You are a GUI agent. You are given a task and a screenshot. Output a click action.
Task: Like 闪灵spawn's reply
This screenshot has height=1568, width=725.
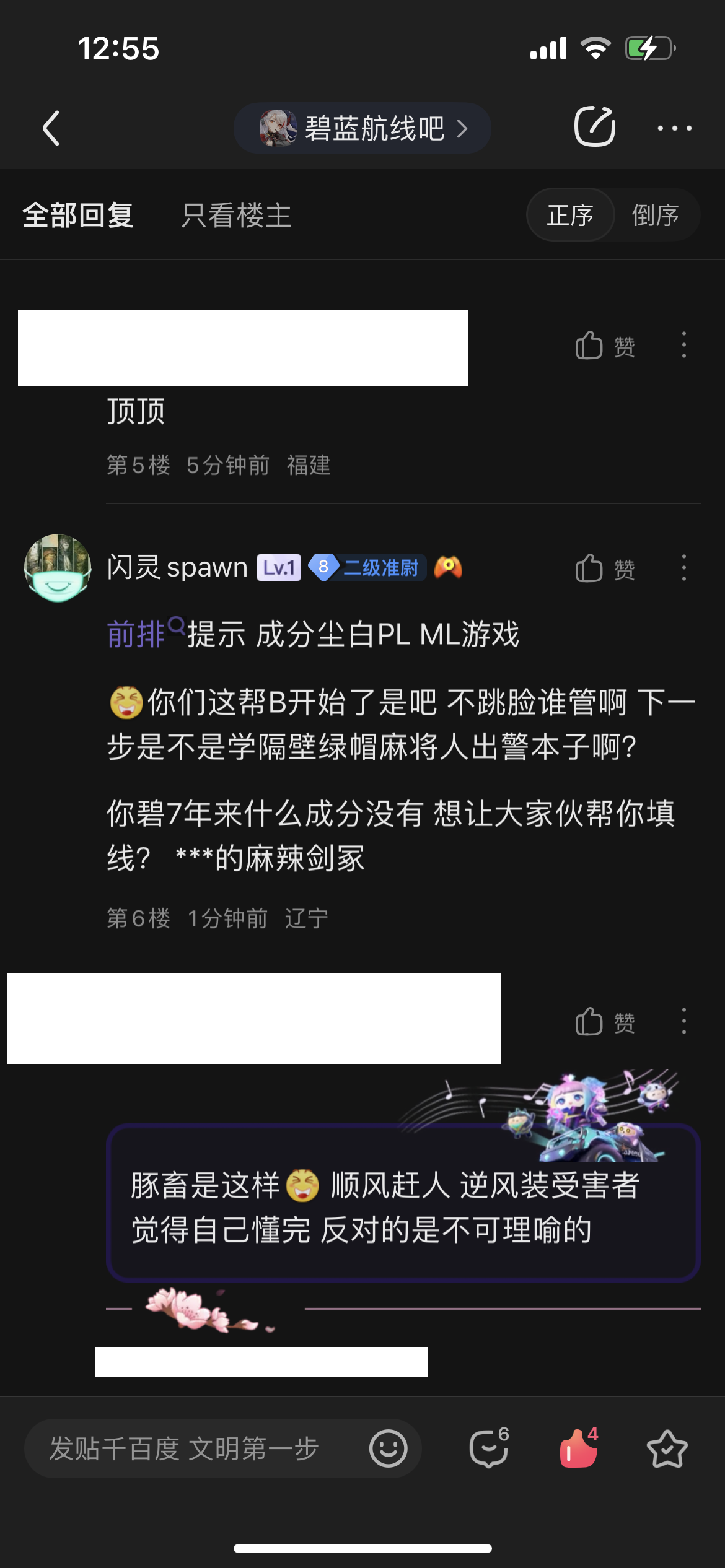click(x=605, y=568)
